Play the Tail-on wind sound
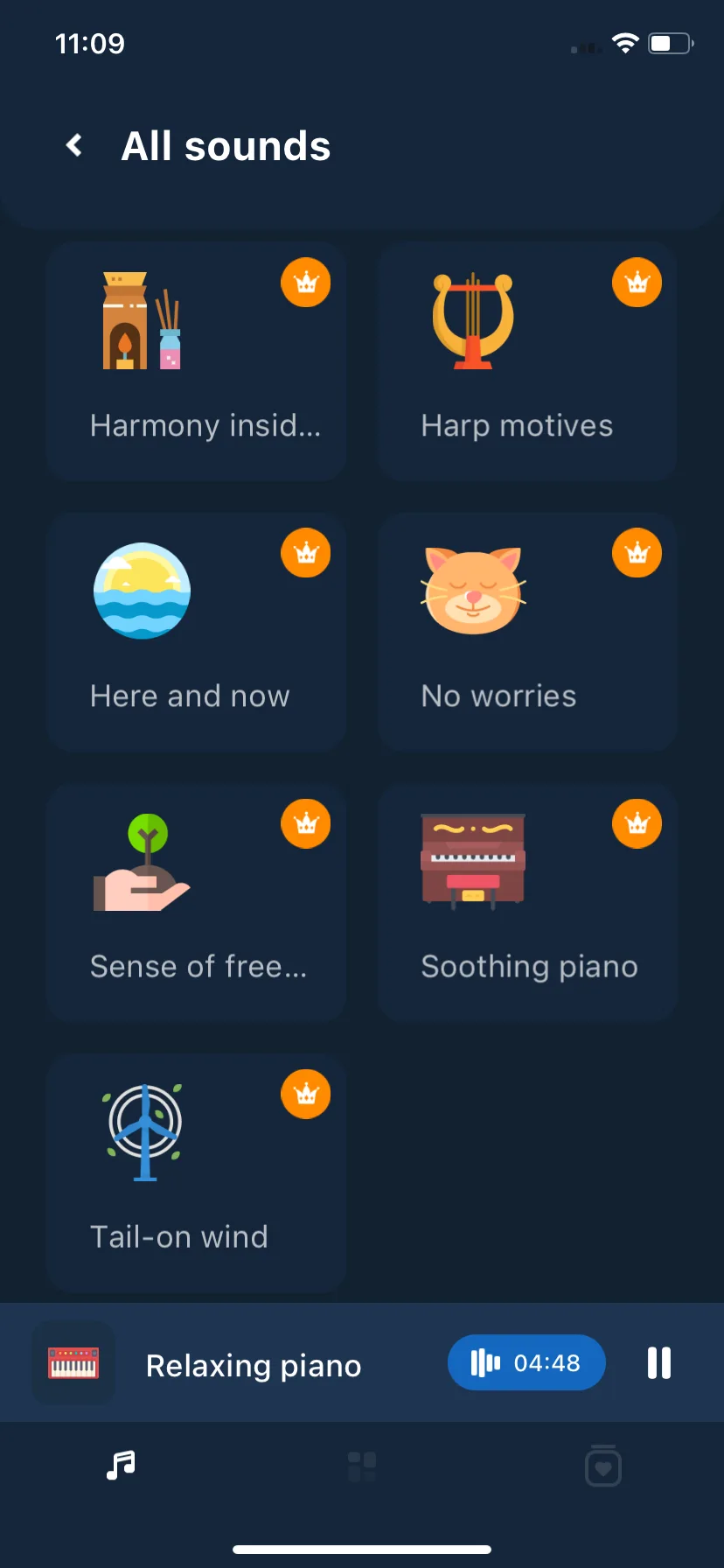The width and height of the screenshot is (724, 1568). pyautogui.click(x=196, y=1173)
